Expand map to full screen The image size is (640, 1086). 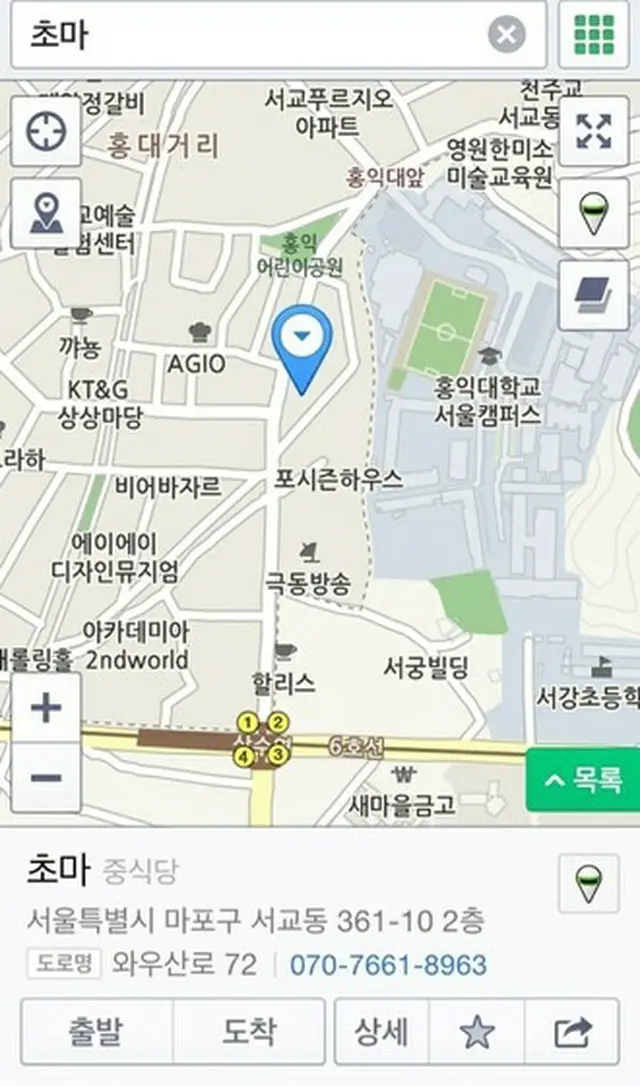[594, 132]
